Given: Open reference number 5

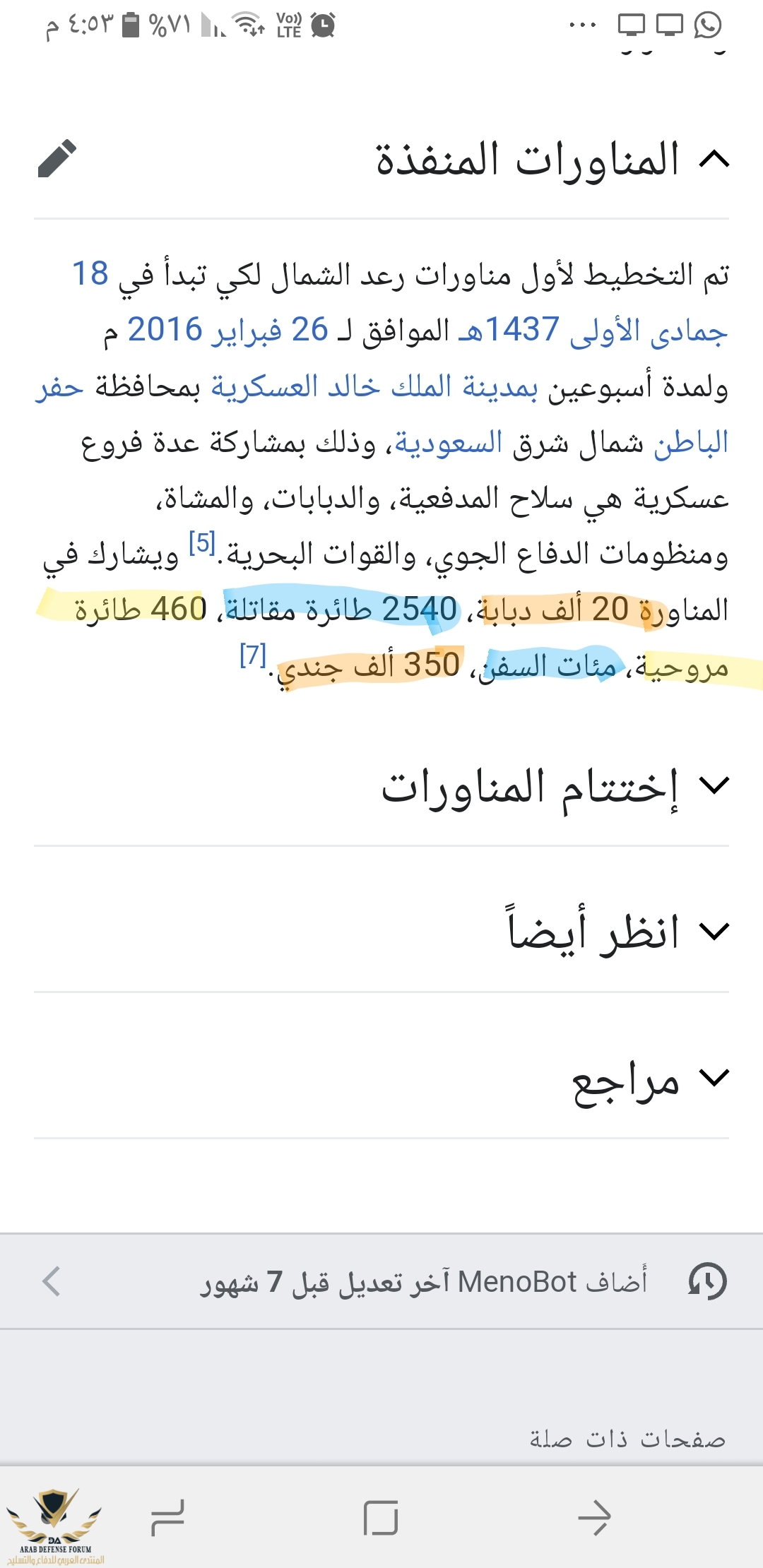Looking at the screenshot, I should click(x=202, y=544).
